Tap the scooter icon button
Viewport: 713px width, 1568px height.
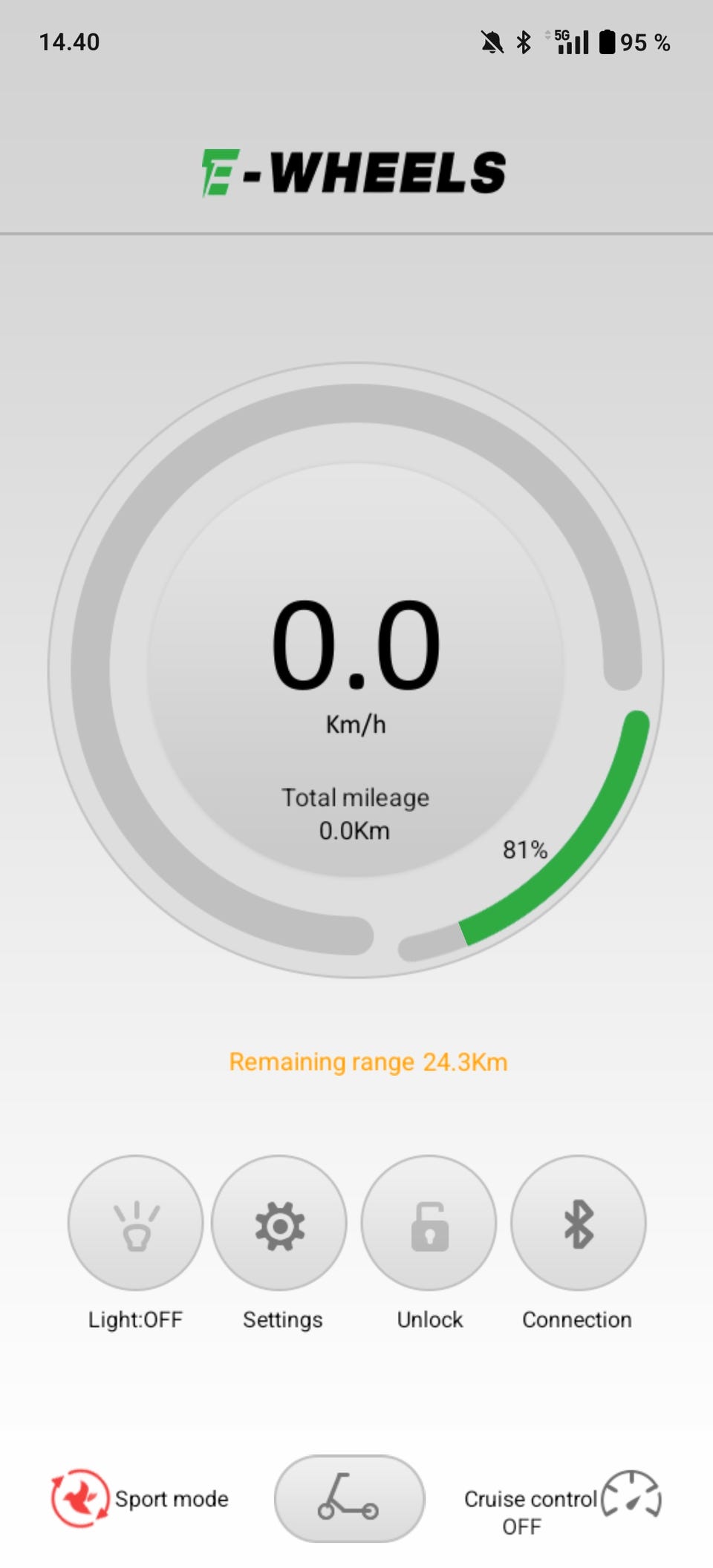pos(349,1498)
